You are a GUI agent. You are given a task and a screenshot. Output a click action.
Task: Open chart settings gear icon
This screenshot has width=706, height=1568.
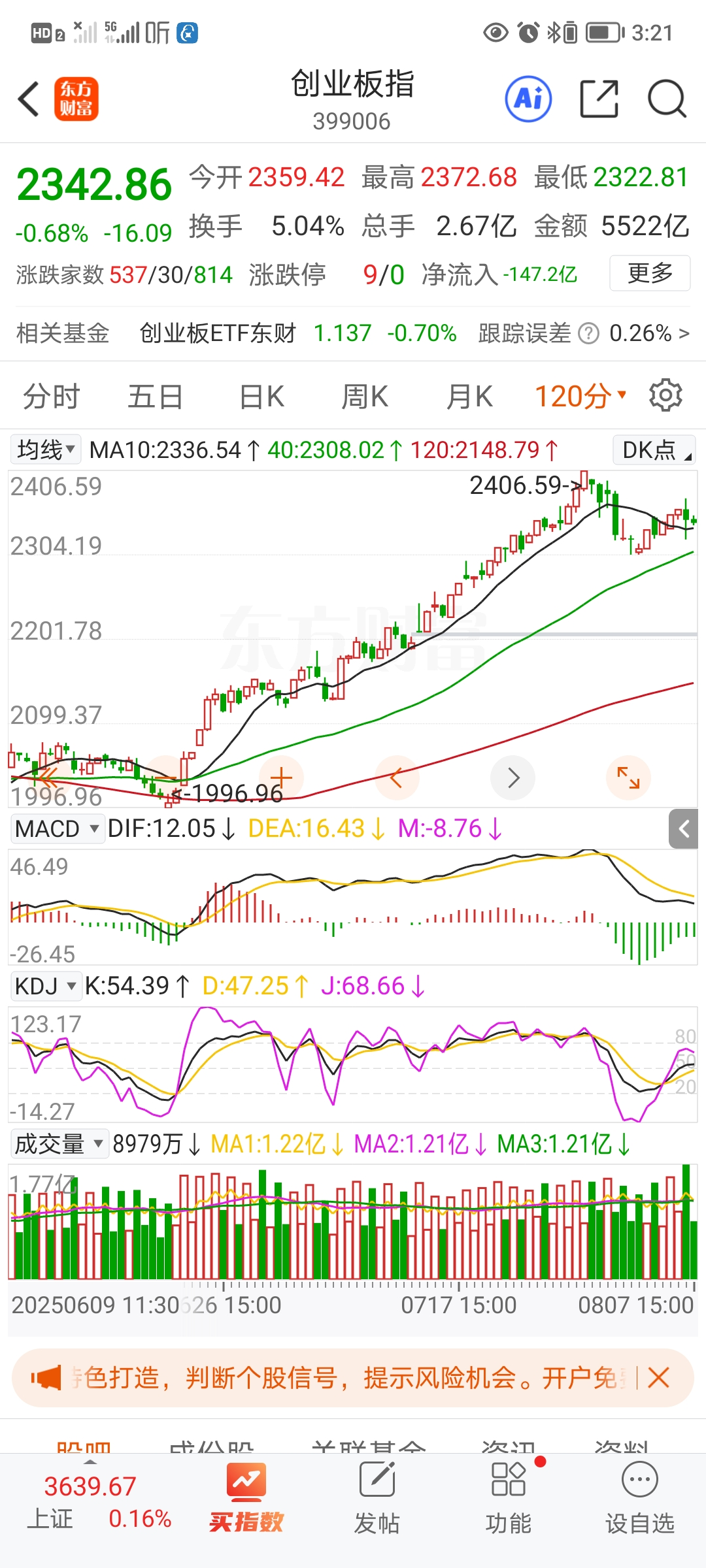pyautogui.click(x=665, y=395)
